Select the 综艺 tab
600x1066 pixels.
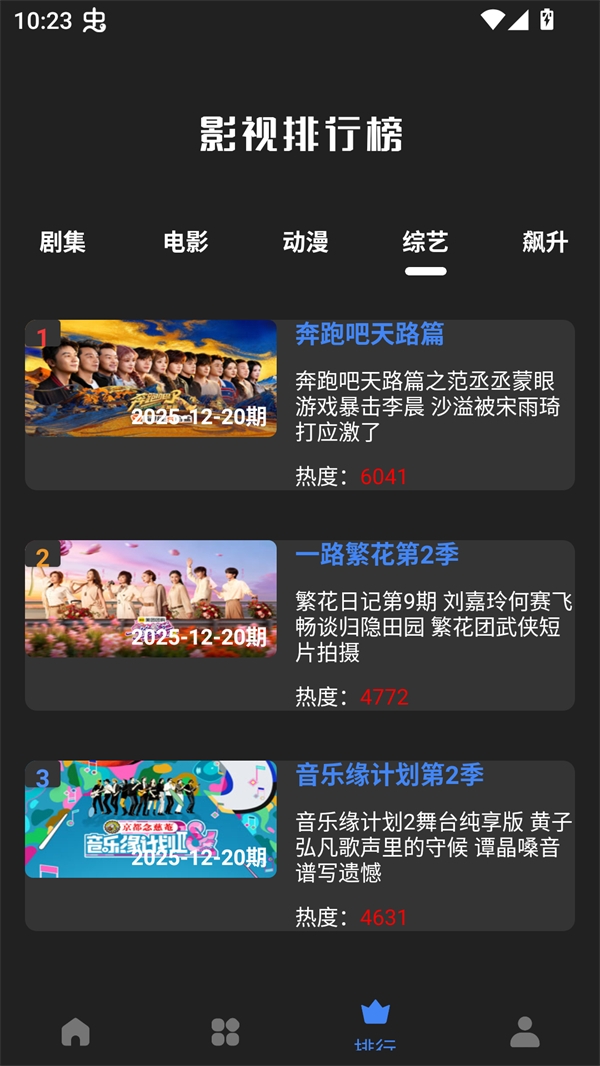pyautogui.click(x=425, y=242)
